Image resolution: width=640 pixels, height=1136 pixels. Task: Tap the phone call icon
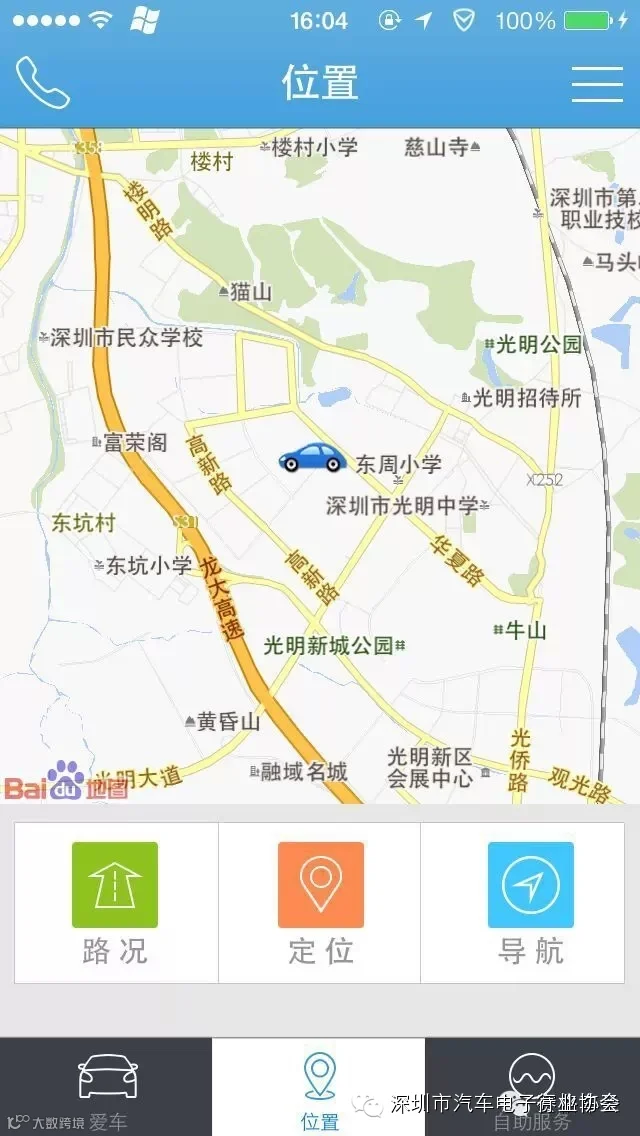(43, 83)
